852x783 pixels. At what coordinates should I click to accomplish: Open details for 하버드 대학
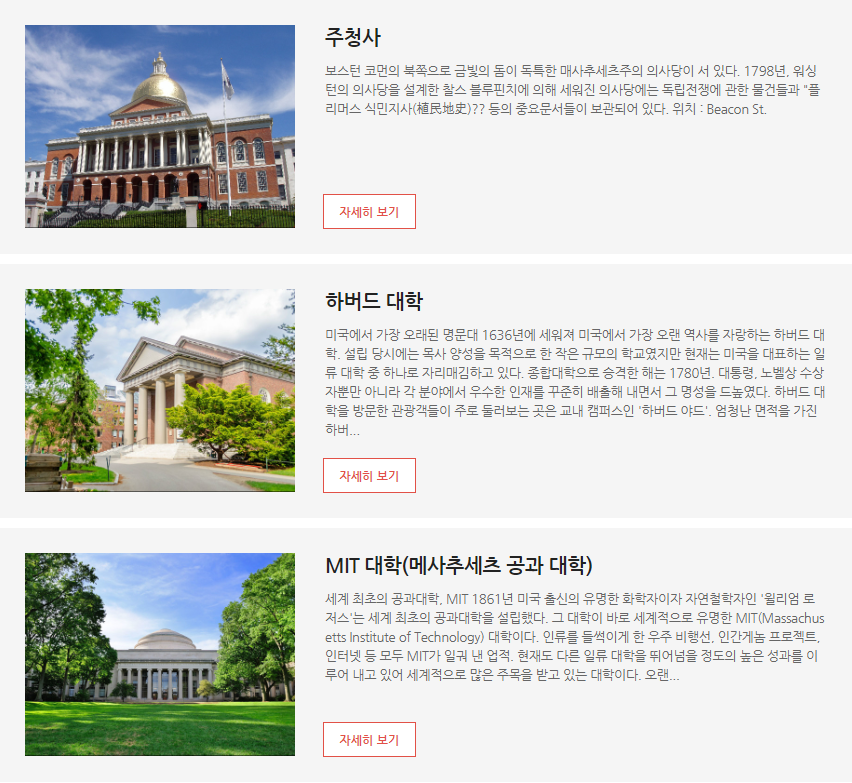click(x=369, y=476)
